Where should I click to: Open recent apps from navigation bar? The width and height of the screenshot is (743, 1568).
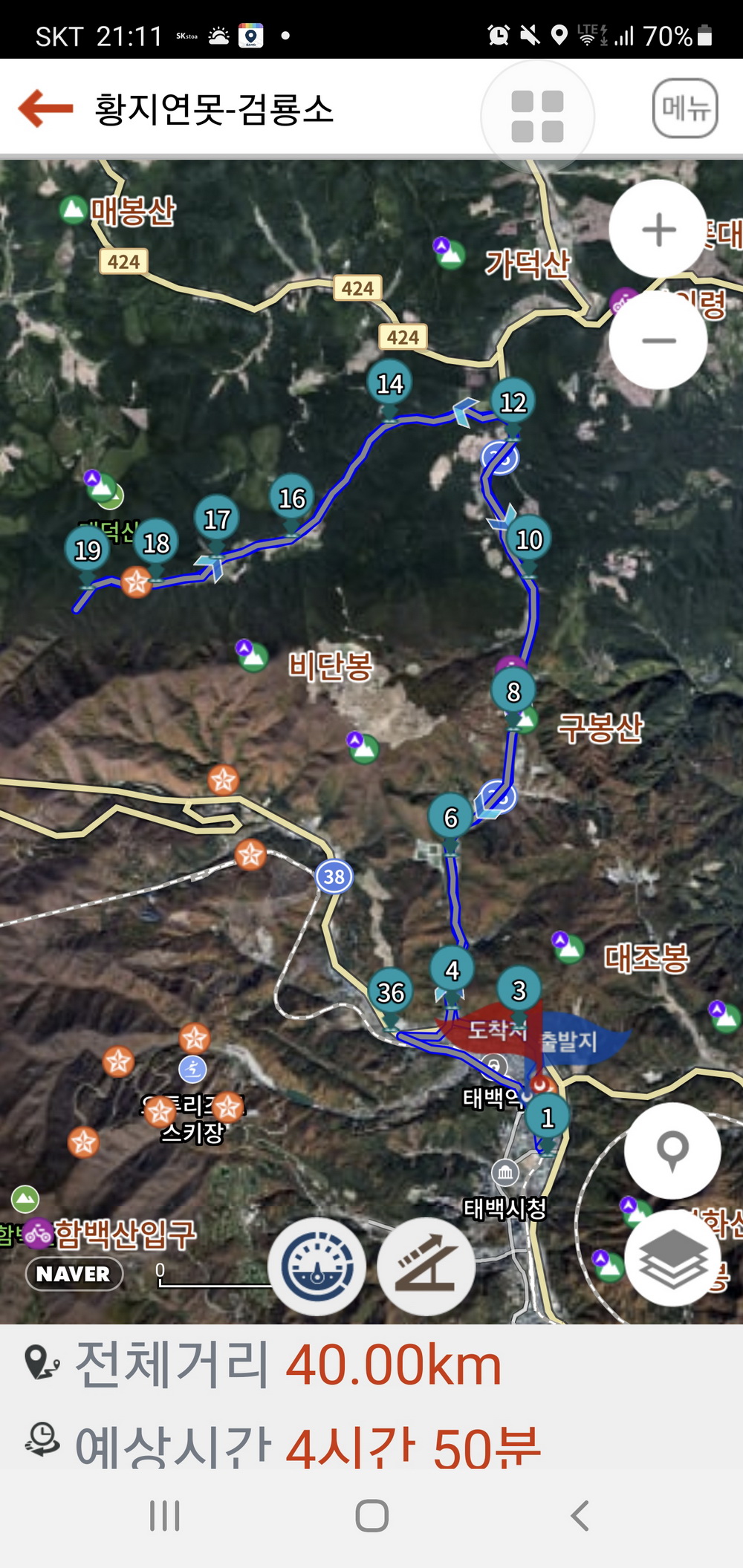pos(164,1516)
